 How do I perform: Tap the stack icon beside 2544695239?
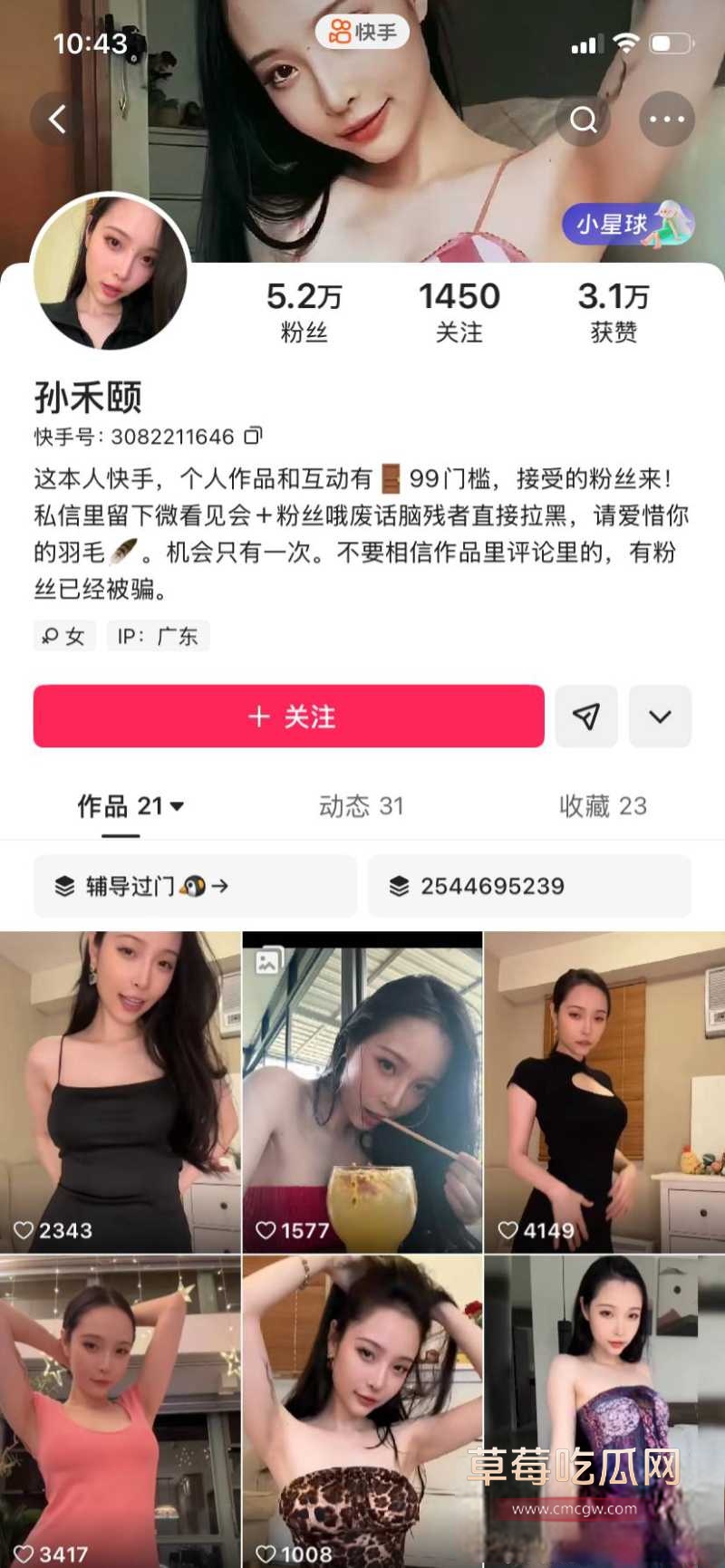click(400, 886)
